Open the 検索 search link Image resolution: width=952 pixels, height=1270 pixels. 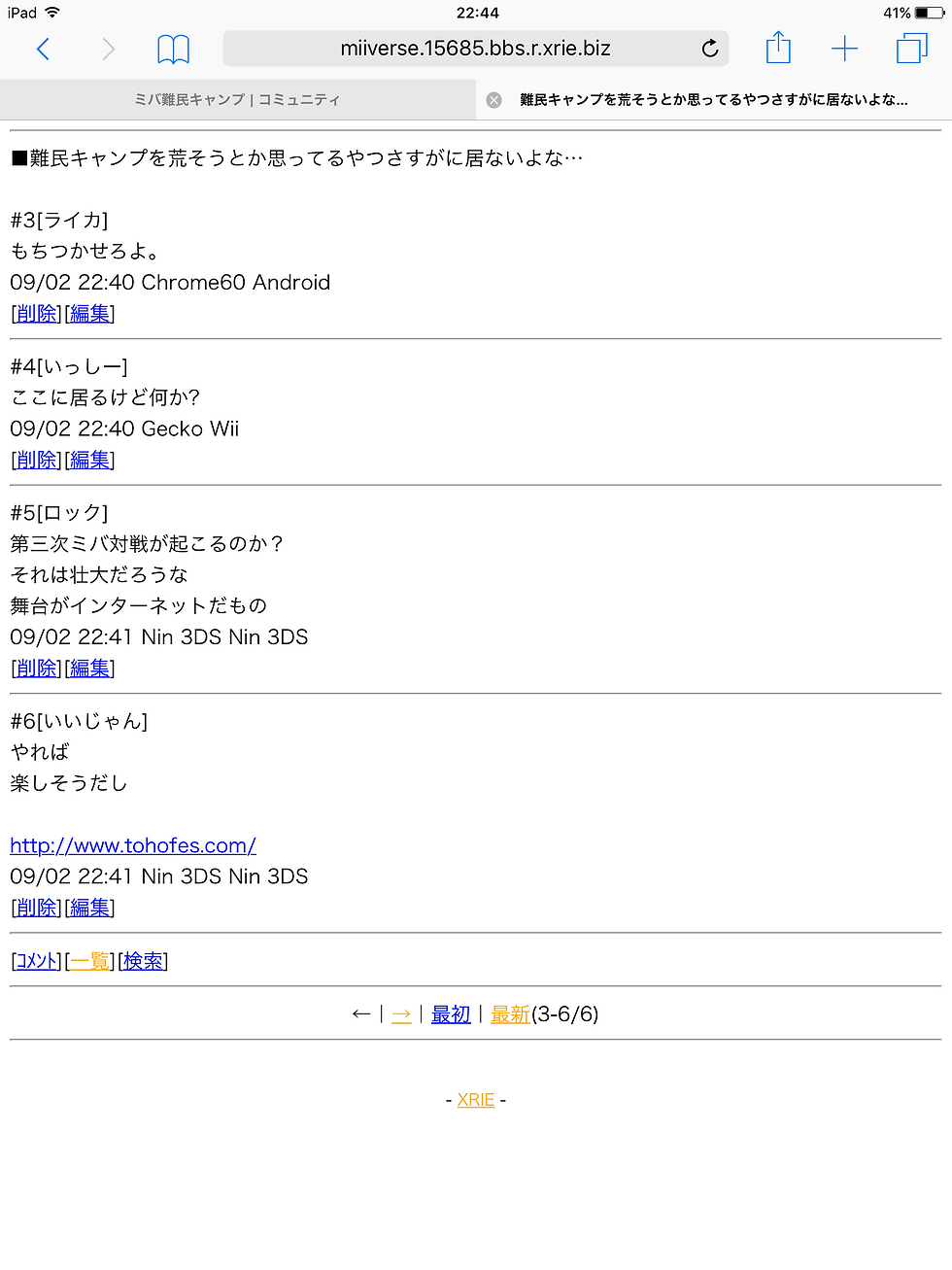tap(143, 961)
